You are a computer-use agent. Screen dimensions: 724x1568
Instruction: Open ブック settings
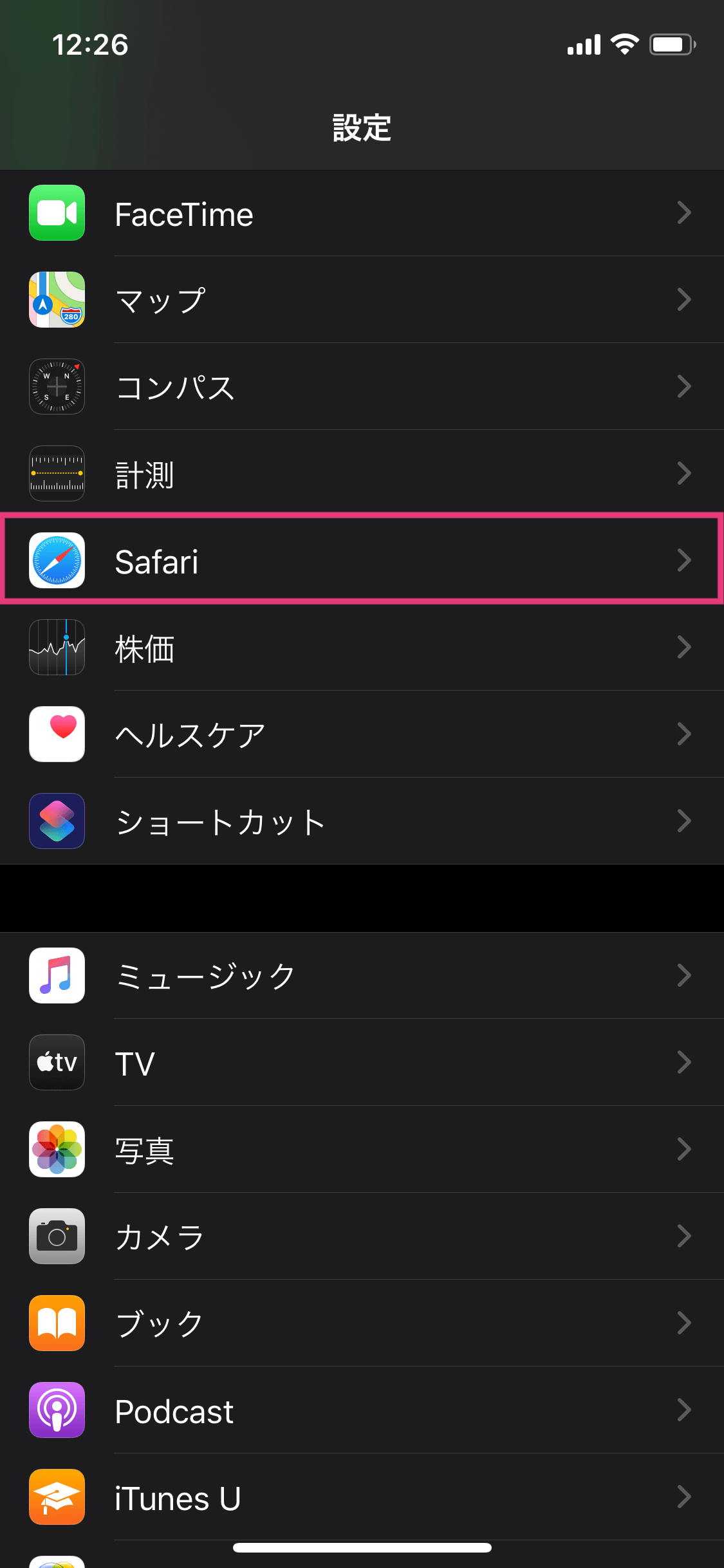point(362,1323)
